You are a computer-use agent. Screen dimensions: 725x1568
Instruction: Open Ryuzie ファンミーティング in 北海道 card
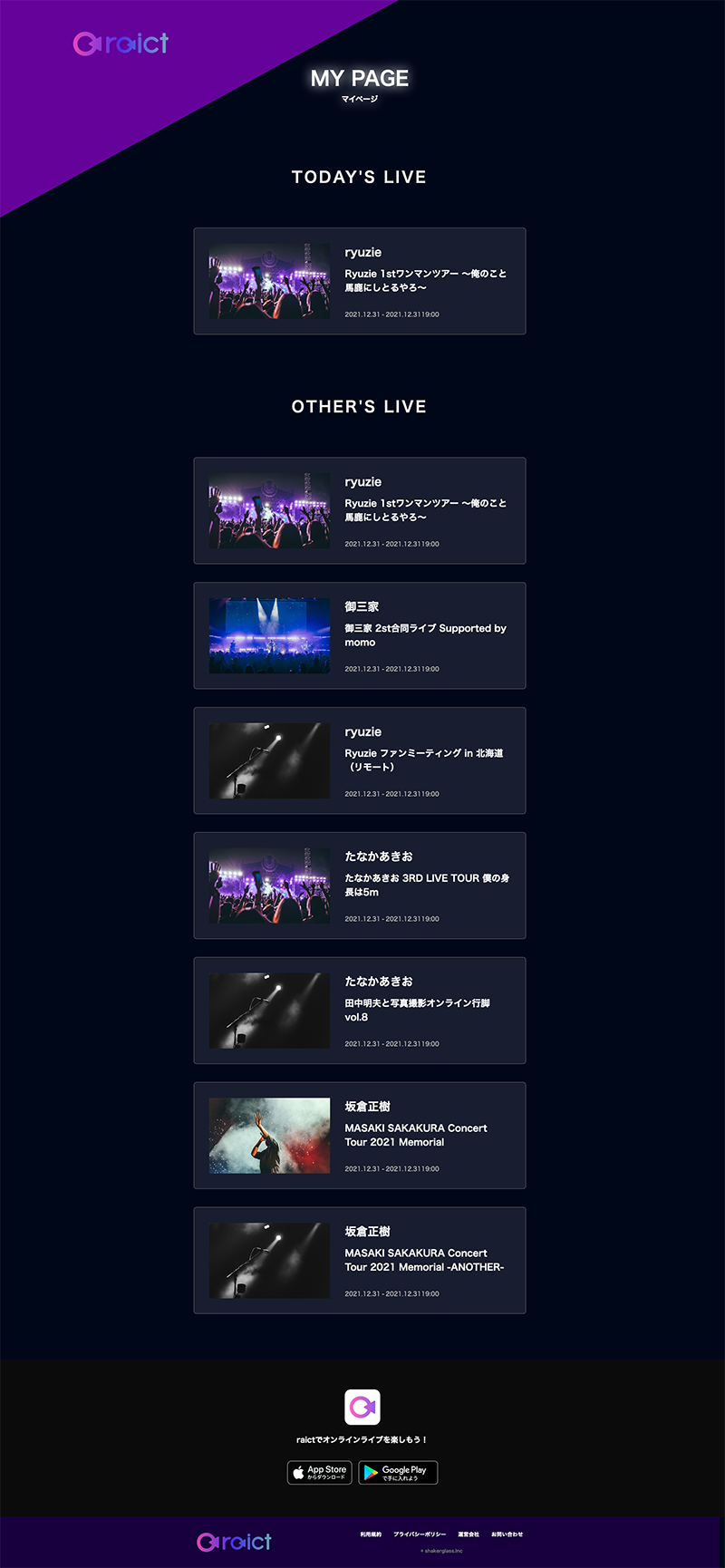click(359, 760)
